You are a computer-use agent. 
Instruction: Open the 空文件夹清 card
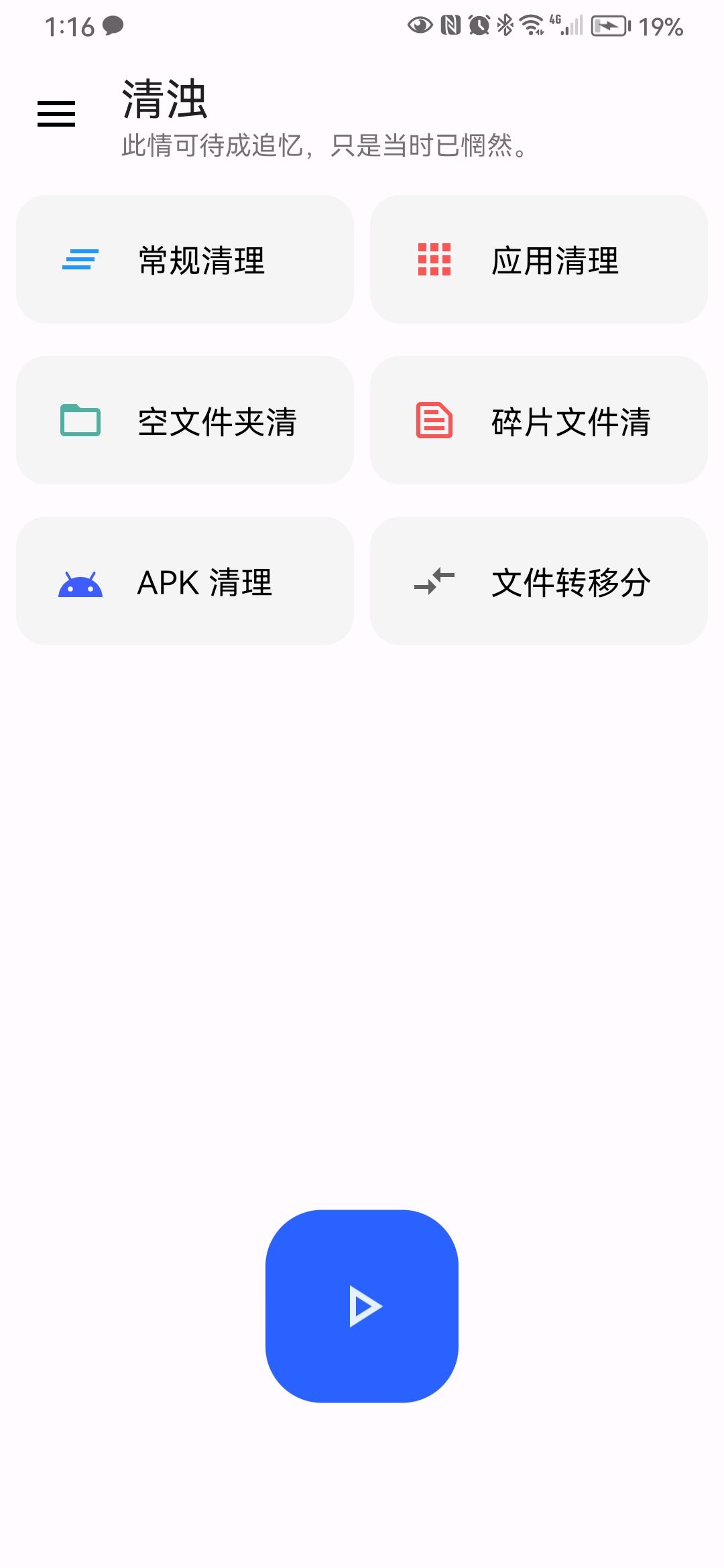(185, 420)
